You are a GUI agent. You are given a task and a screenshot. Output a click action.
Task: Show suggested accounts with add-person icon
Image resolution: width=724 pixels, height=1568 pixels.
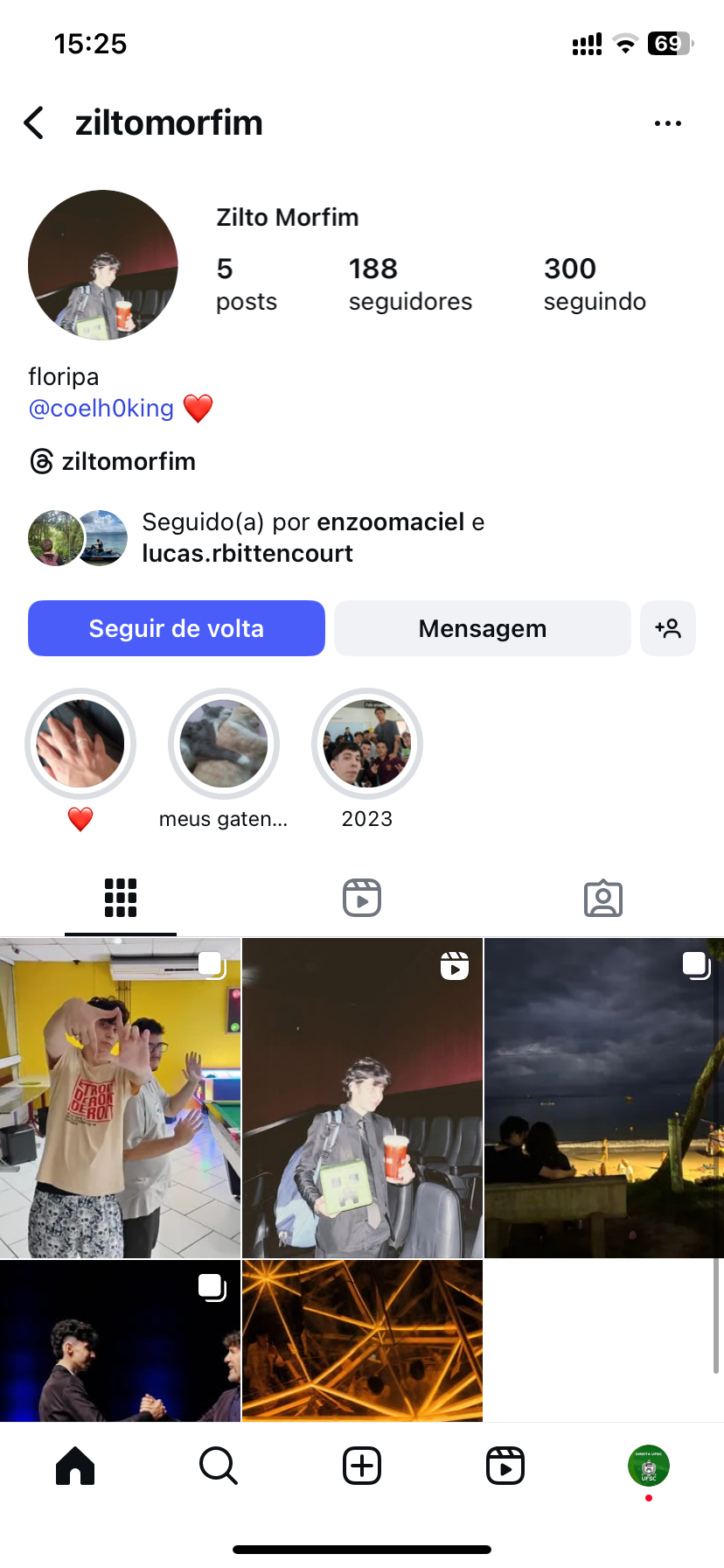[668, 628]
